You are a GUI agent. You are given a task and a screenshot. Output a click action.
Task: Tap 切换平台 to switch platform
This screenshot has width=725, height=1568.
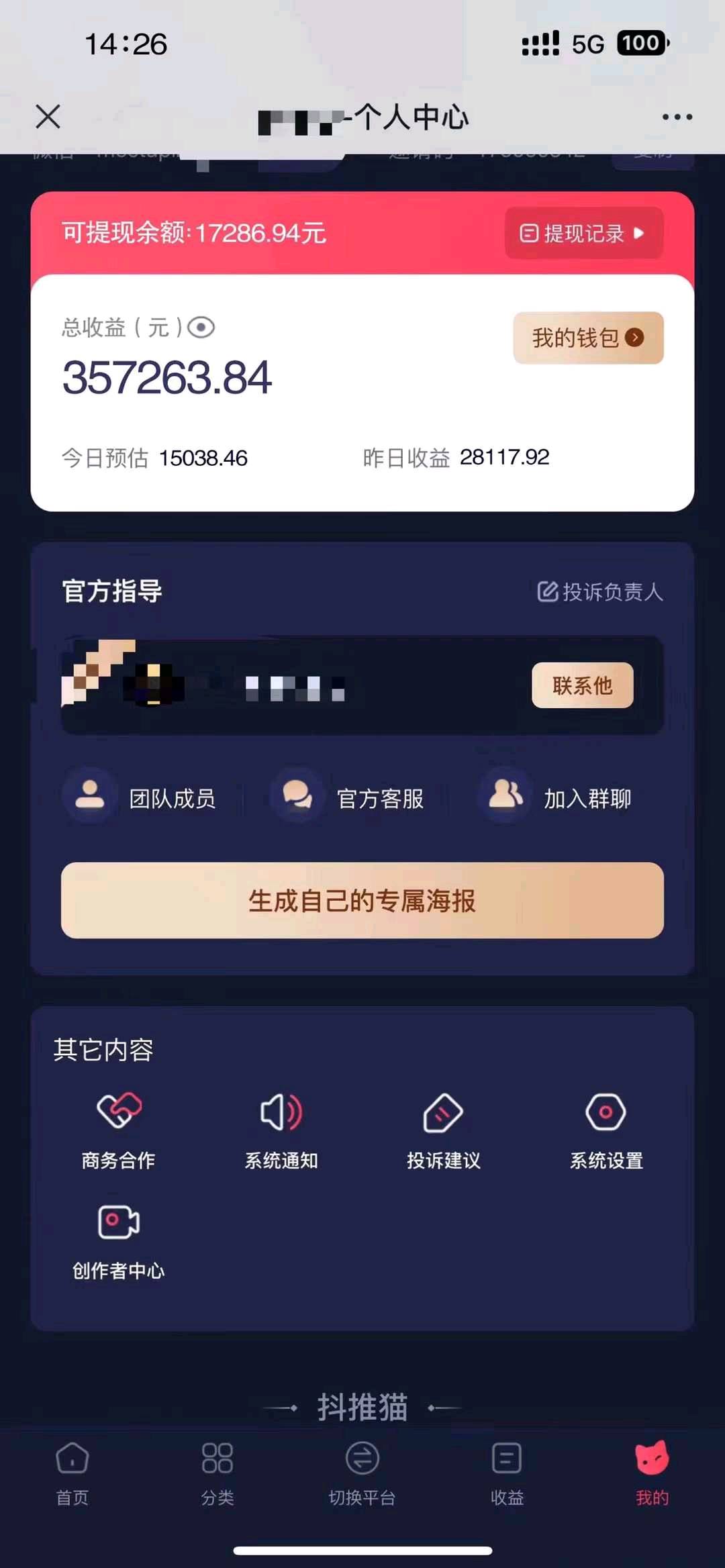point(362,1473)
